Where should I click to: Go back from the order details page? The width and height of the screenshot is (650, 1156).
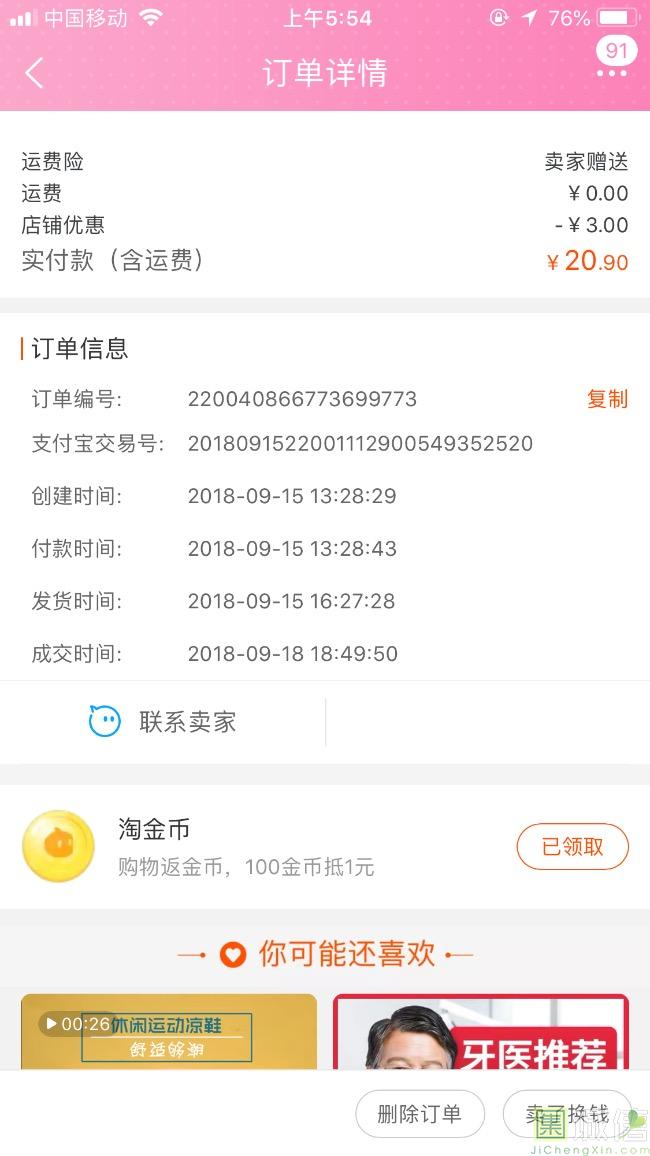pyautogui.click(x=34, y=73)
